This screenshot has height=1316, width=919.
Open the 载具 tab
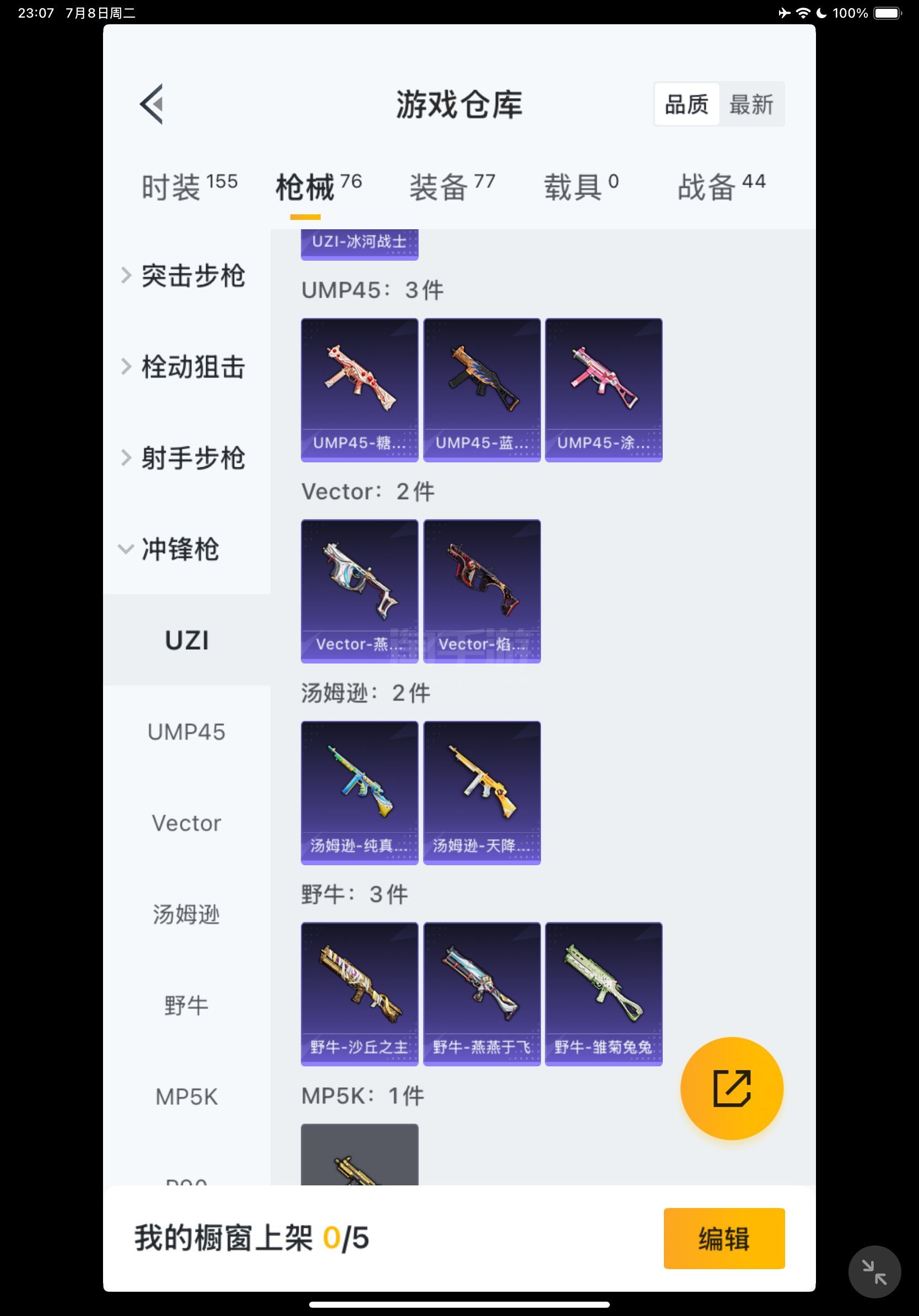[581, 186]
